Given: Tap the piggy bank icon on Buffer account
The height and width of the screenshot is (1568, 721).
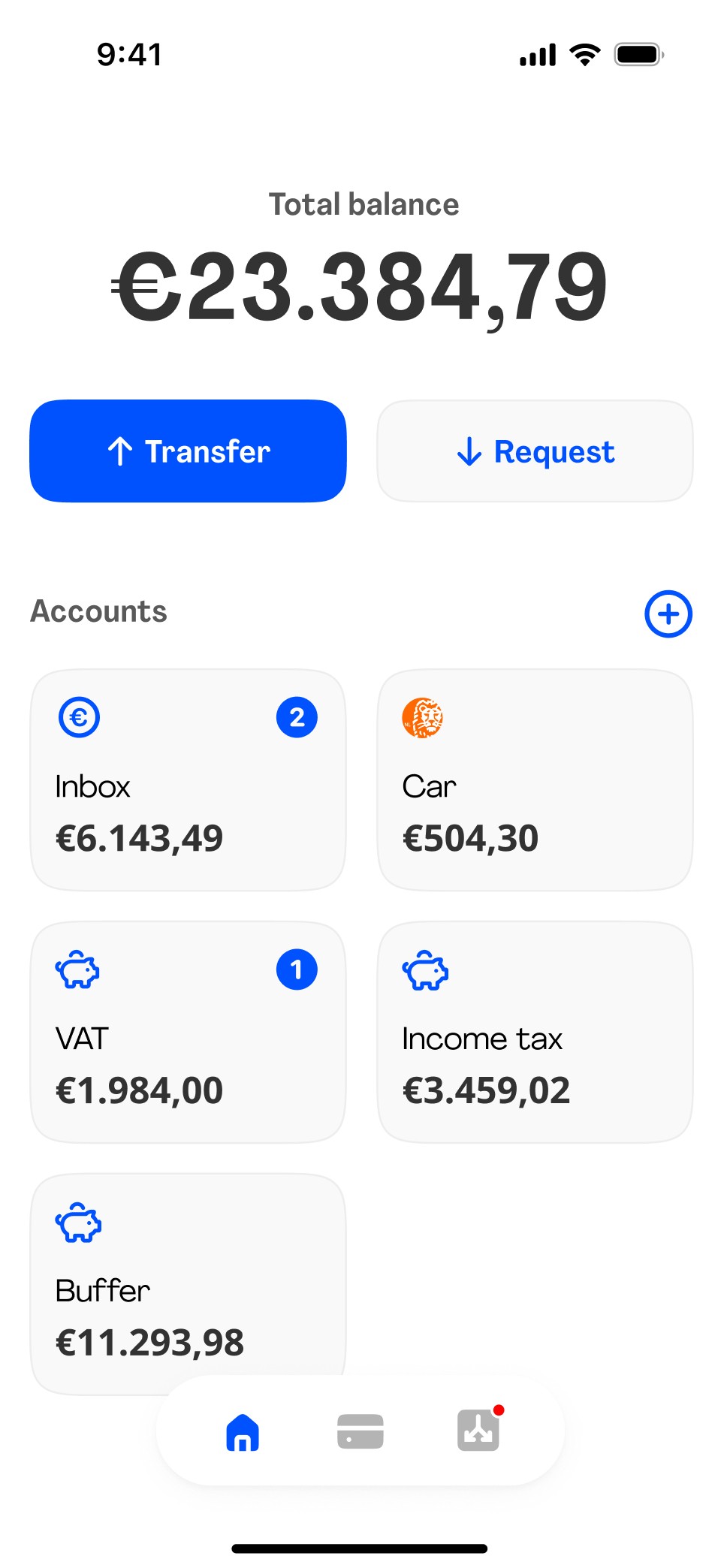Looking at the screenshot, I should [78, 1223].
